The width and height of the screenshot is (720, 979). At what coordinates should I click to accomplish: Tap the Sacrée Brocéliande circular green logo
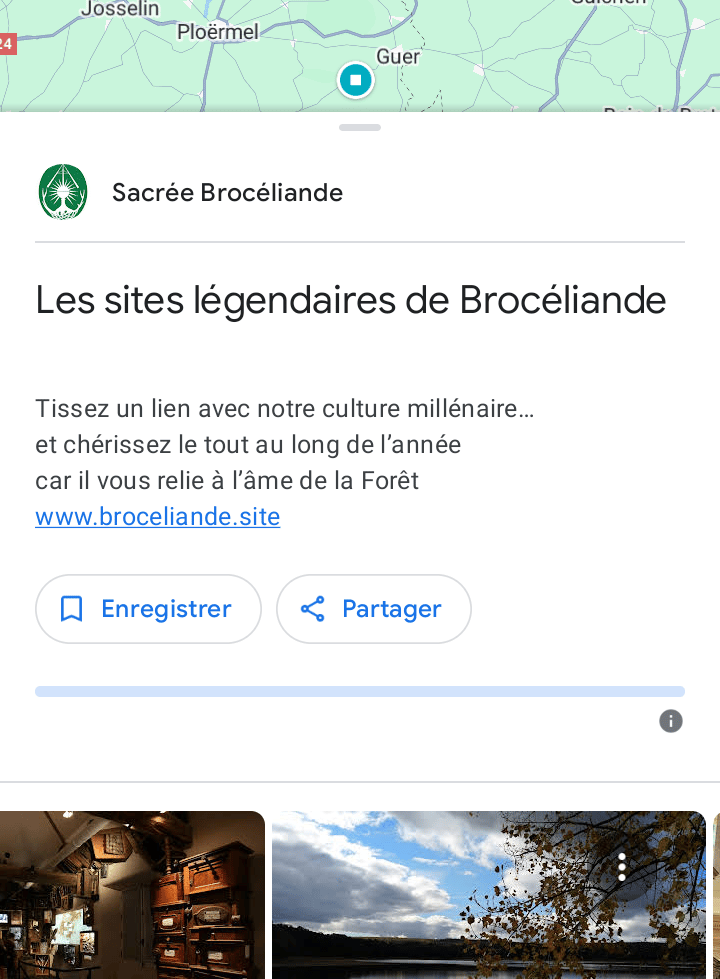point(63,191)
